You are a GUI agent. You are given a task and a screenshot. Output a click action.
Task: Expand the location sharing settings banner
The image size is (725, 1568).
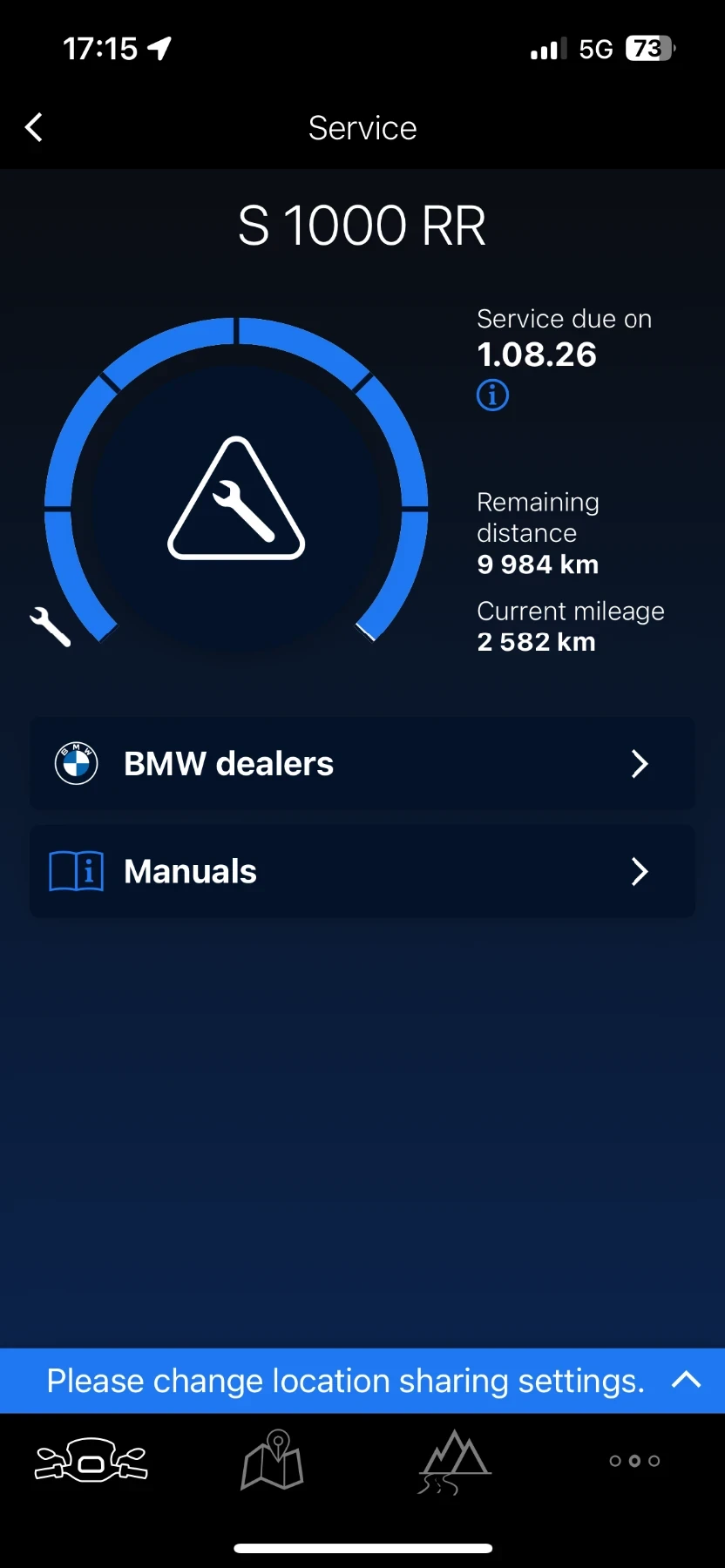click(686, 1380)
